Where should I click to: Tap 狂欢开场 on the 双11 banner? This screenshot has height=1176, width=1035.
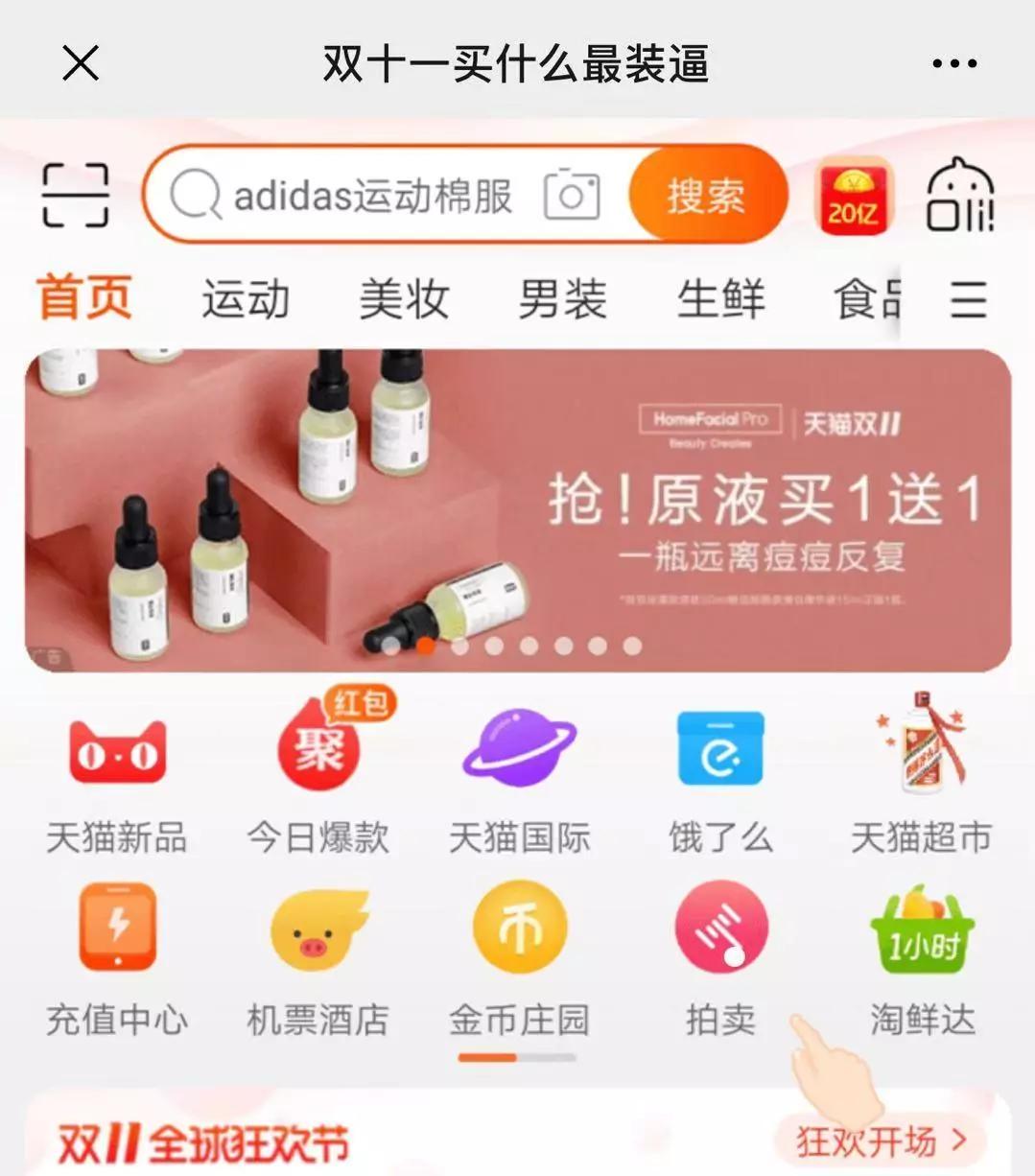click(880, 1141)
